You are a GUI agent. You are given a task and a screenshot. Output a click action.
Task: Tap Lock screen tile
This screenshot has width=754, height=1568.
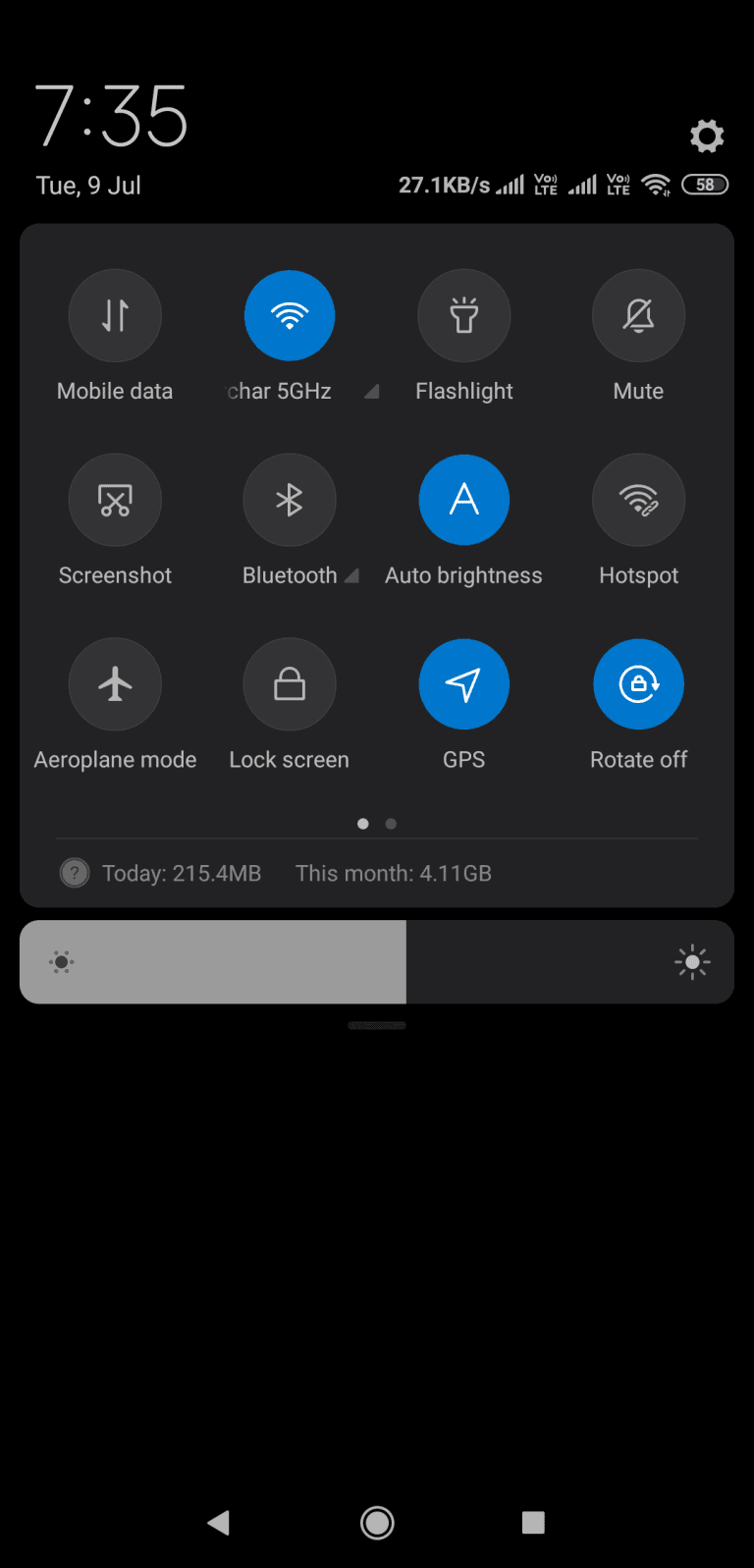coord(290,684)
